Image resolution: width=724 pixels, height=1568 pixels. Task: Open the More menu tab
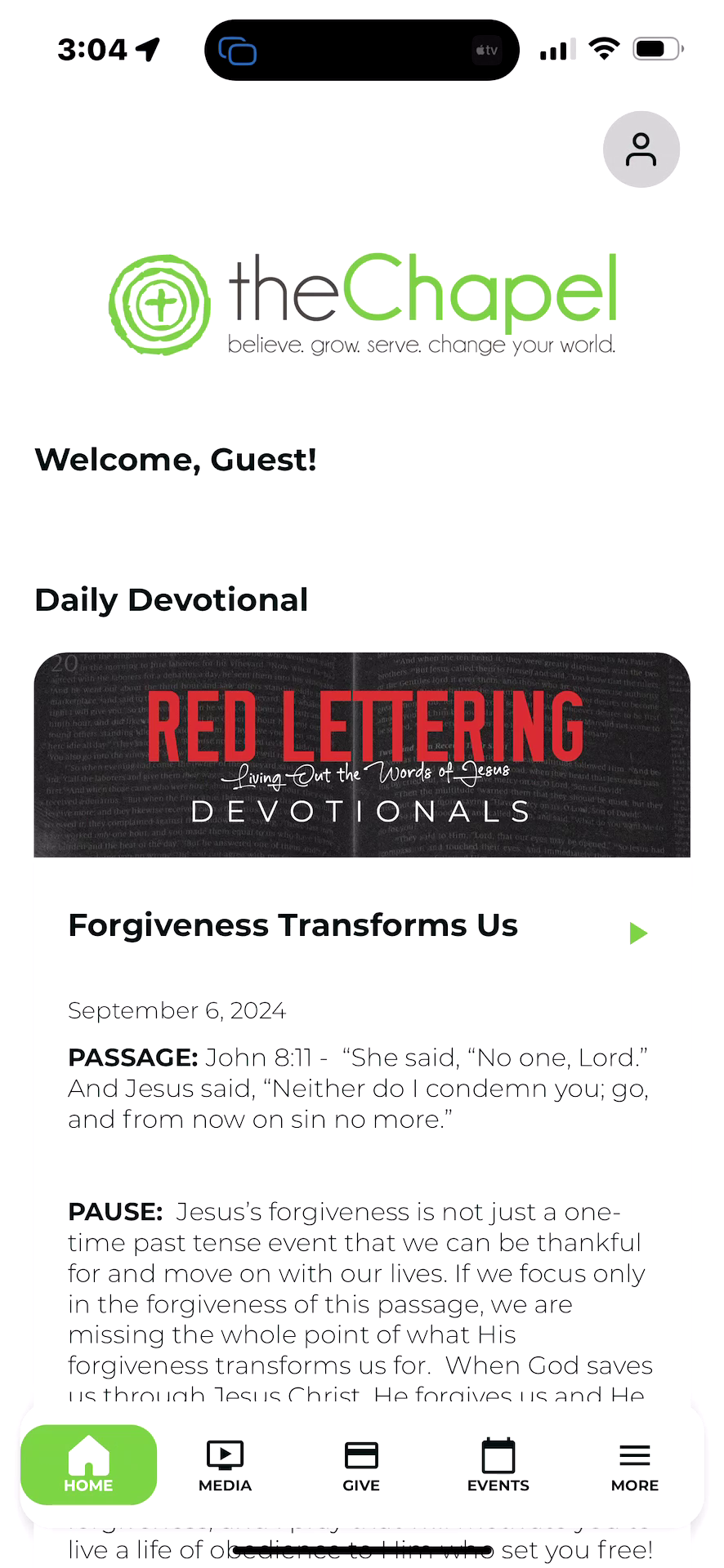click(x=634, y=1465)
